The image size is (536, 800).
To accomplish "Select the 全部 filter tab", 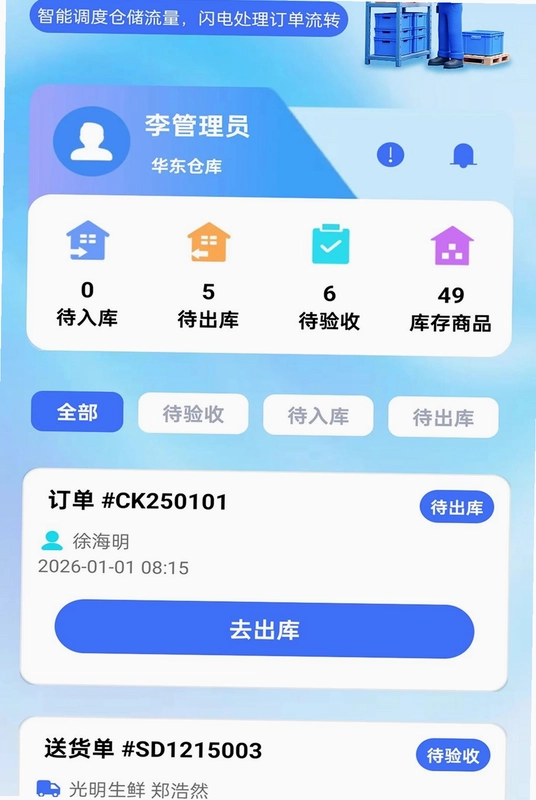I will [77, 412].
